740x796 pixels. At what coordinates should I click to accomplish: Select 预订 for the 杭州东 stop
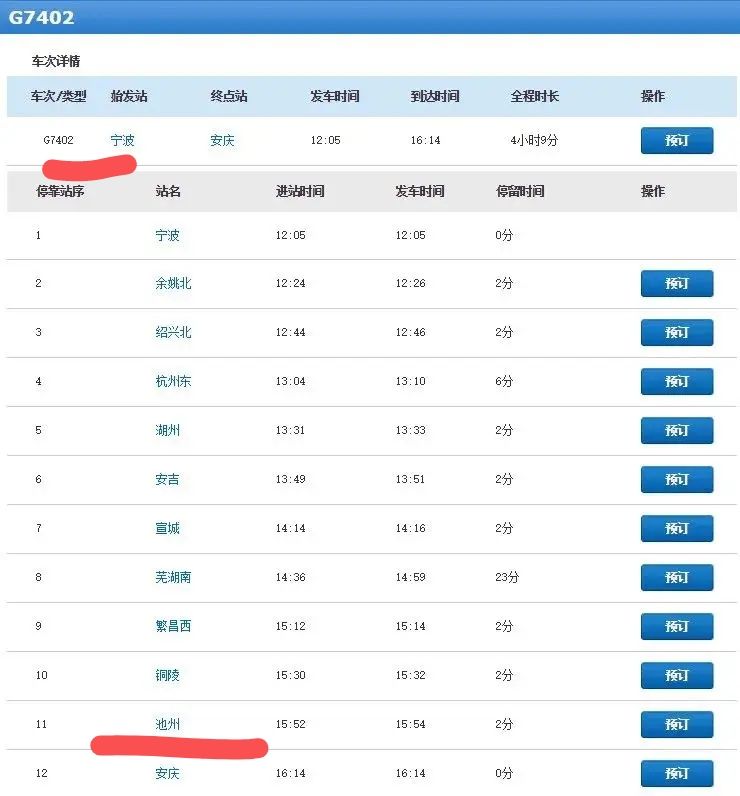(676, 382)
